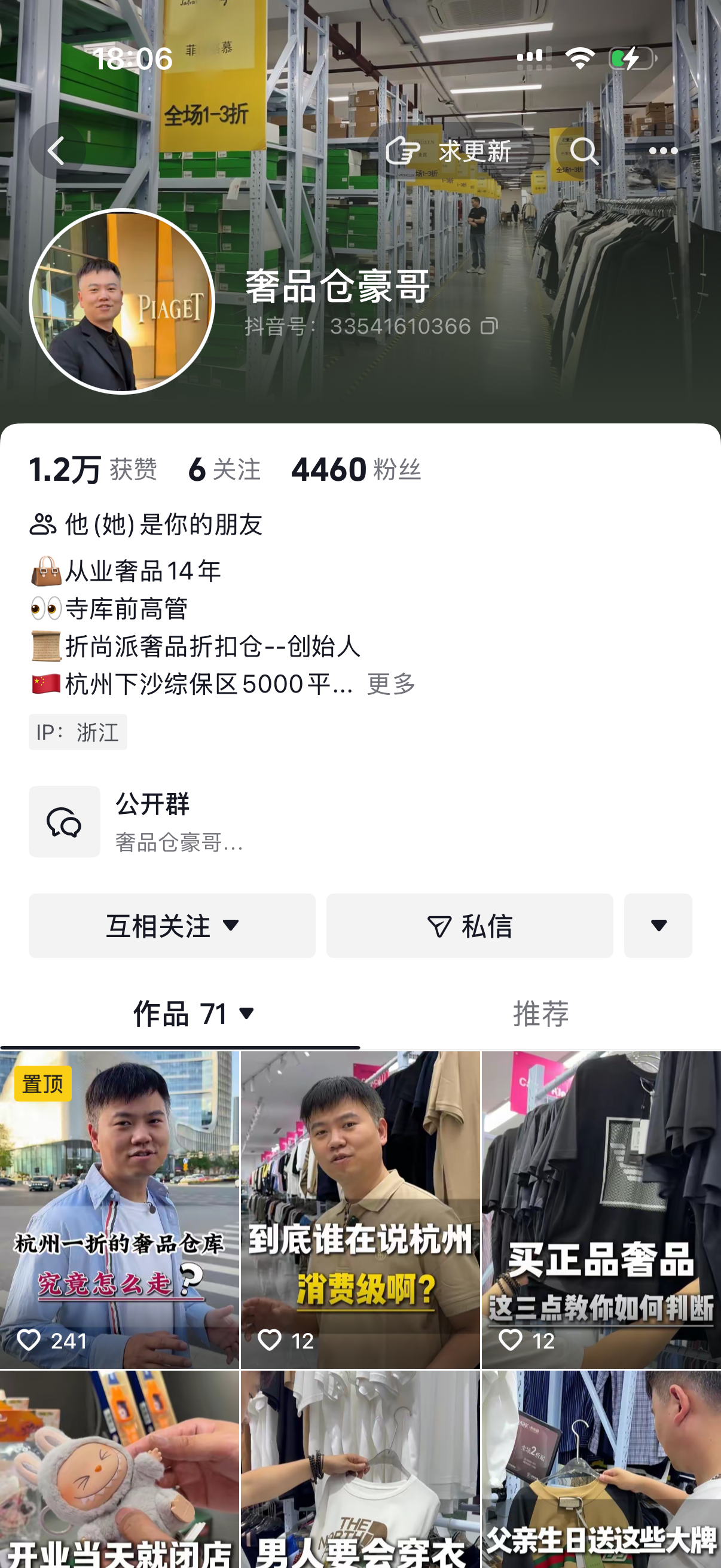Tap the 求更新 button
This screenshot has width=721, height=1568.
[x=450, y=150]
